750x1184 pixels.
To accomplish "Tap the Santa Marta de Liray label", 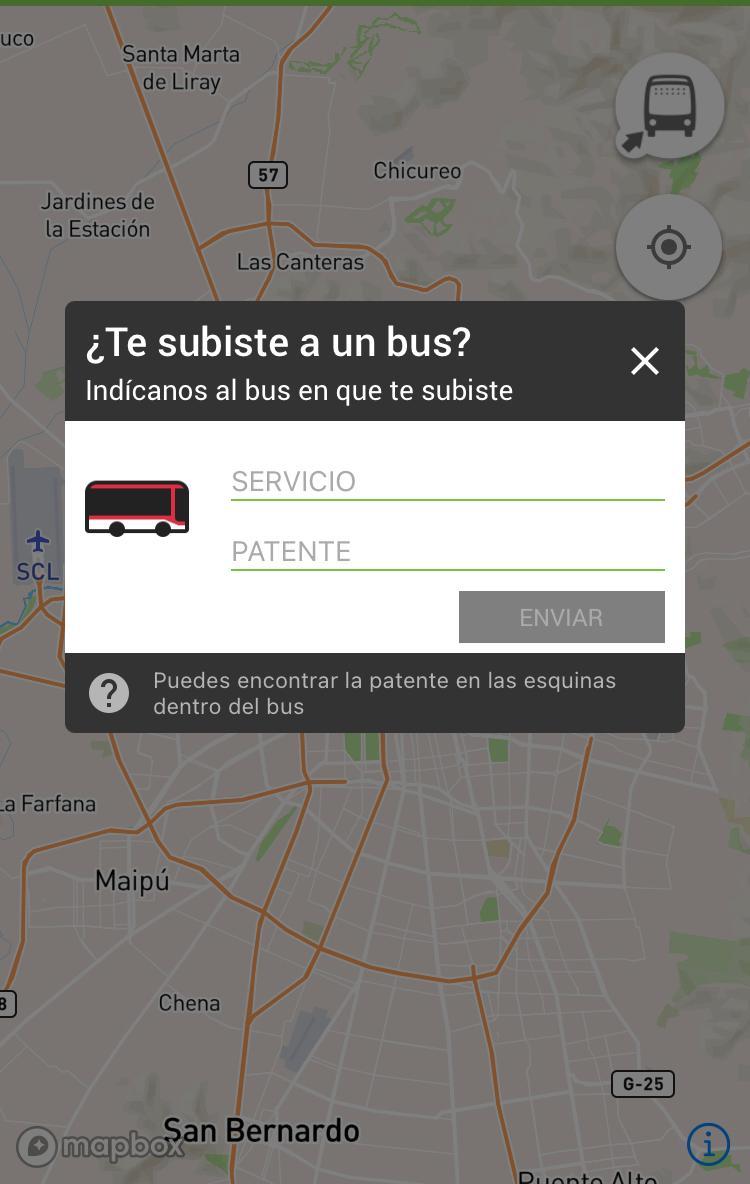I will (x=181, y=67).
